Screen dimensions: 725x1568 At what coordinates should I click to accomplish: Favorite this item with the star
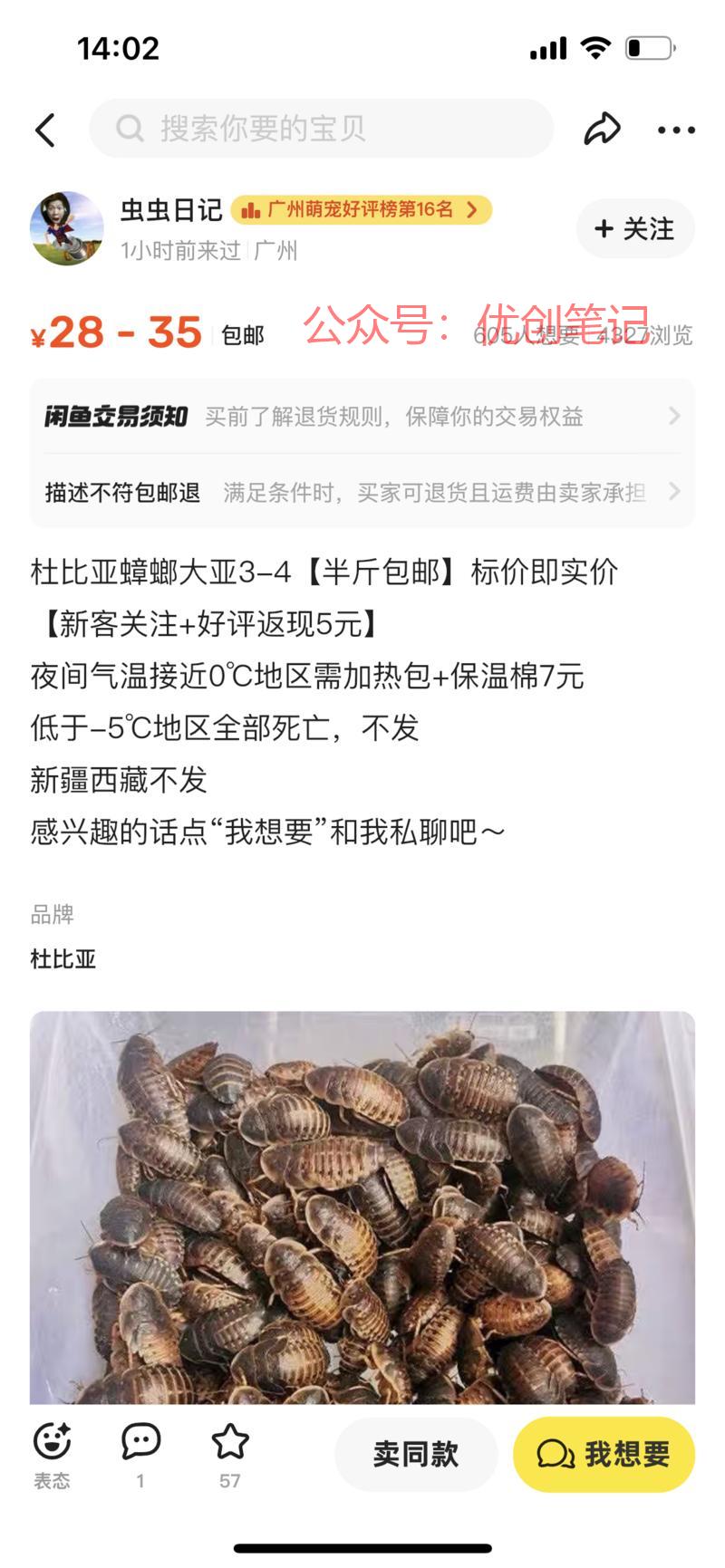230,1441
